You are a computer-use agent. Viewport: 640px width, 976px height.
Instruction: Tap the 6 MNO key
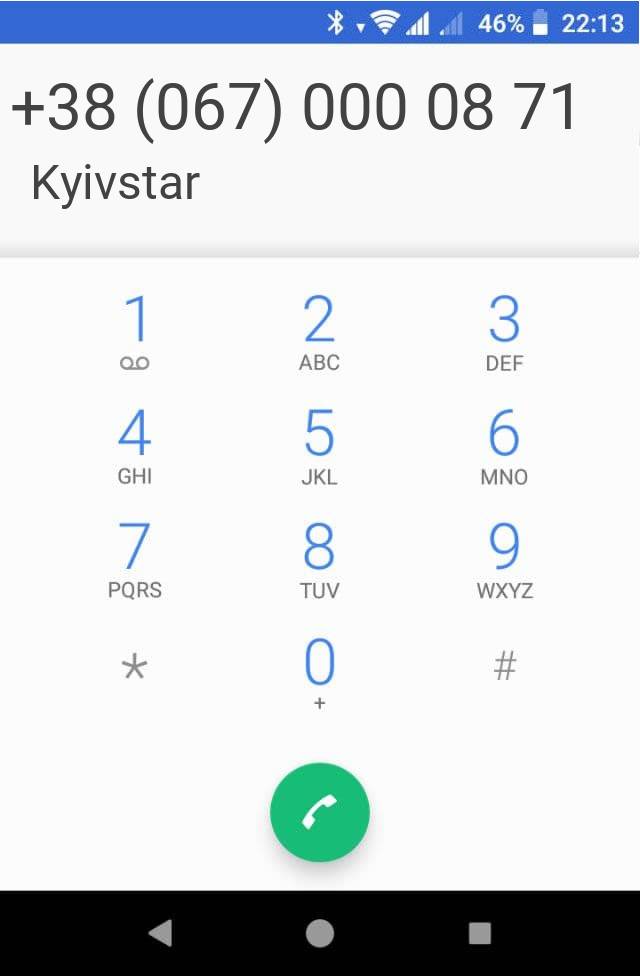(x=504, y=447)
